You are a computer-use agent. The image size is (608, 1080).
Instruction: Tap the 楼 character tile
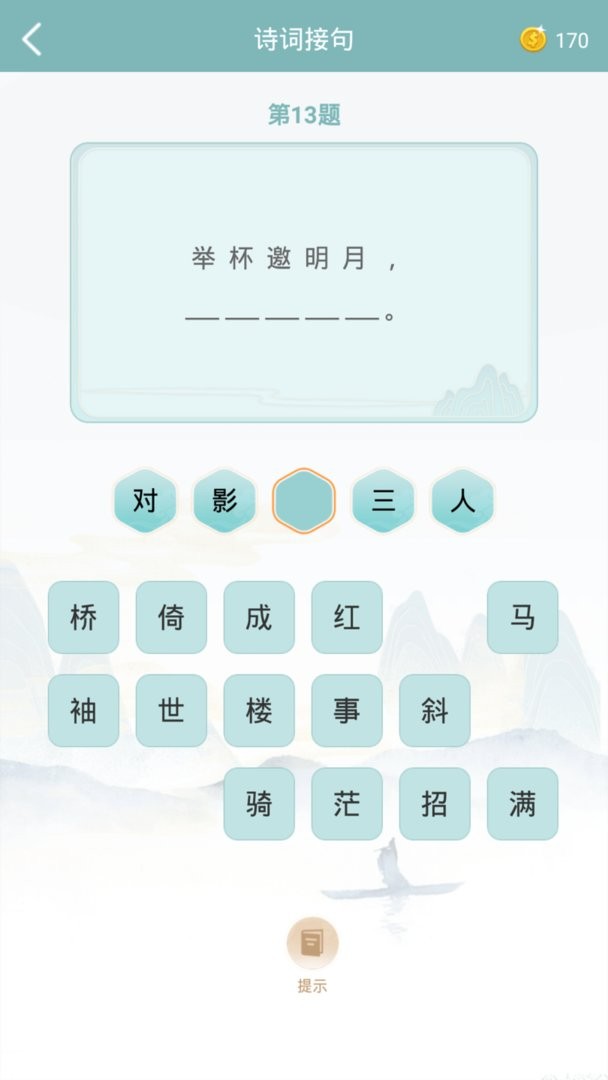pos(258,710)
